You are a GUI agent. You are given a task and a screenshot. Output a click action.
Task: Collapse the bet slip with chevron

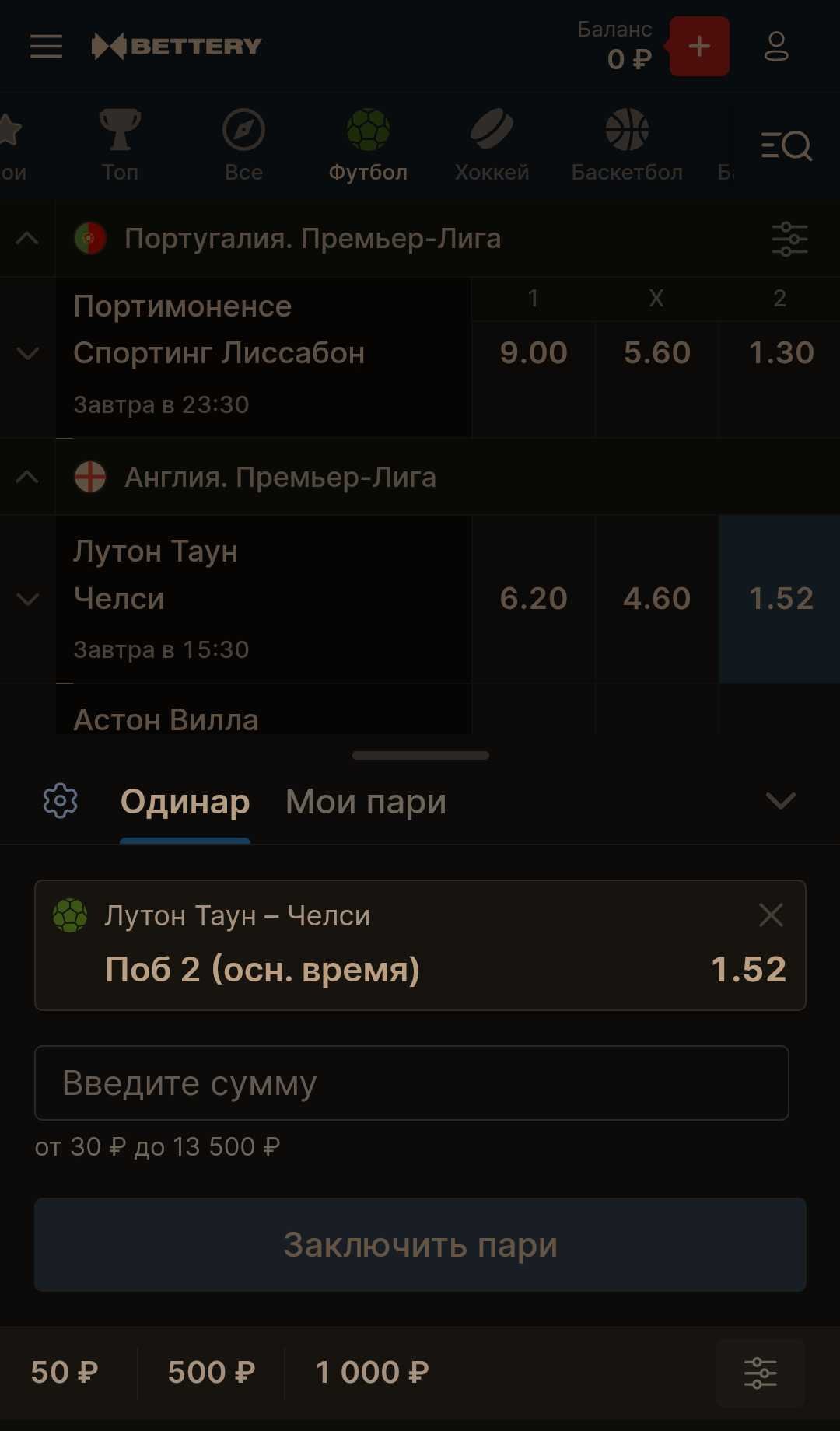[780, 801]
